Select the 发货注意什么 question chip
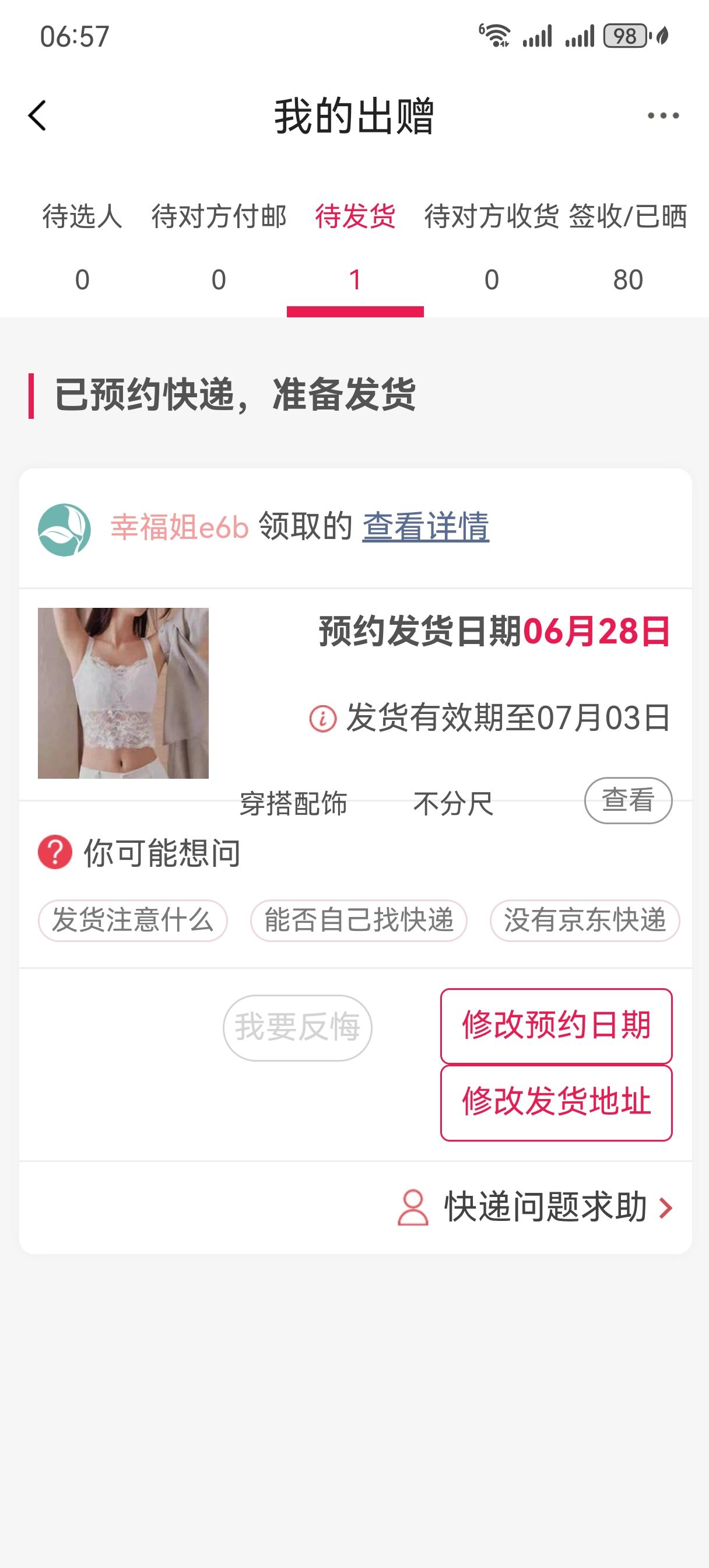 point(133,921)
